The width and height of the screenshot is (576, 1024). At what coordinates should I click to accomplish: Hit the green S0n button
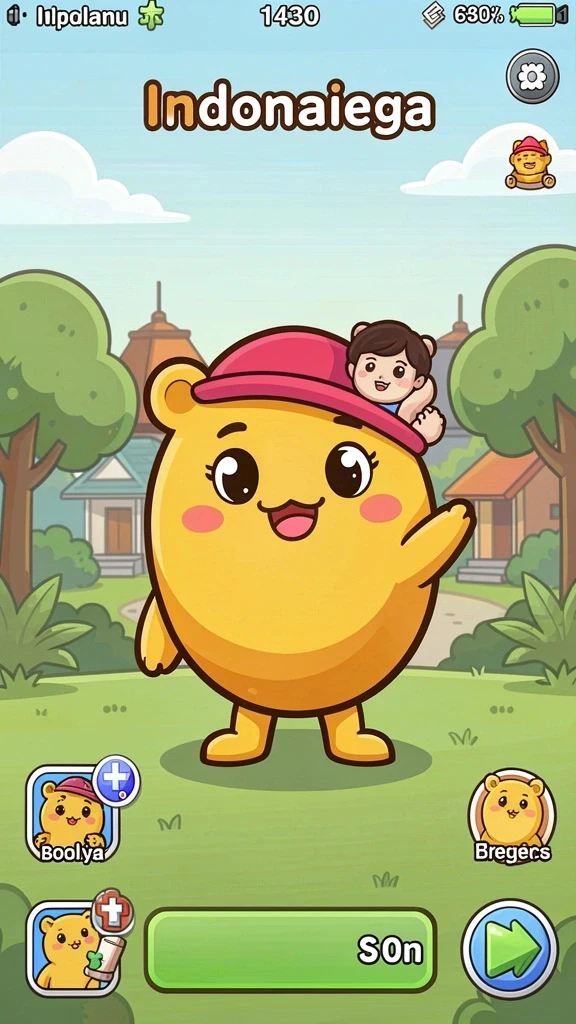click(x=291, y=950)
